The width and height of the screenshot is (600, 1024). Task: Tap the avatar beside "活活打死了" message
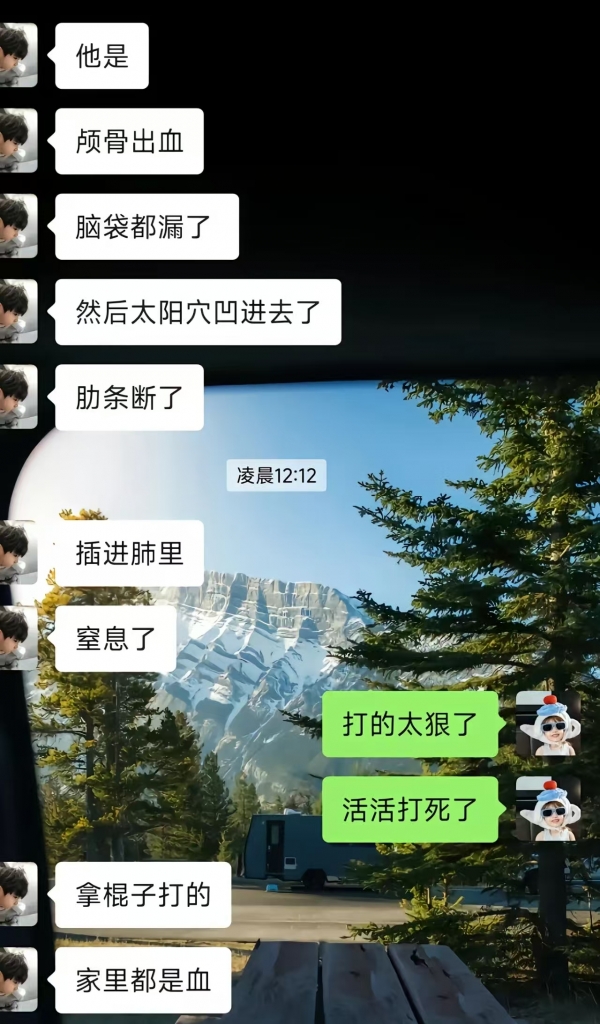pyautogui.click(x=548, y=808)
